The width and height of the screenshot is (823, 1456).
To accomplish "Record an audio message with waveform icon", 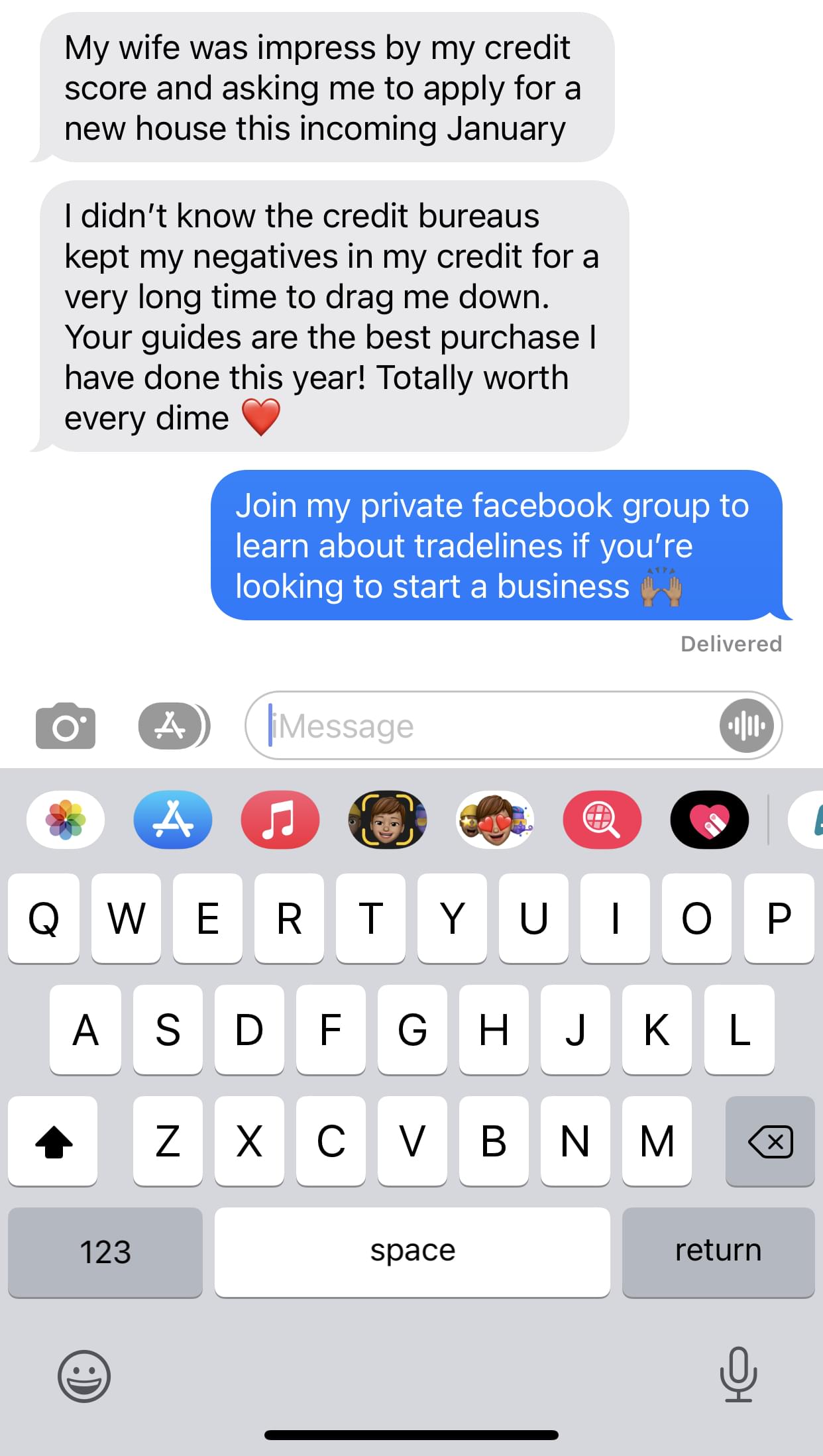I will 747,726.
